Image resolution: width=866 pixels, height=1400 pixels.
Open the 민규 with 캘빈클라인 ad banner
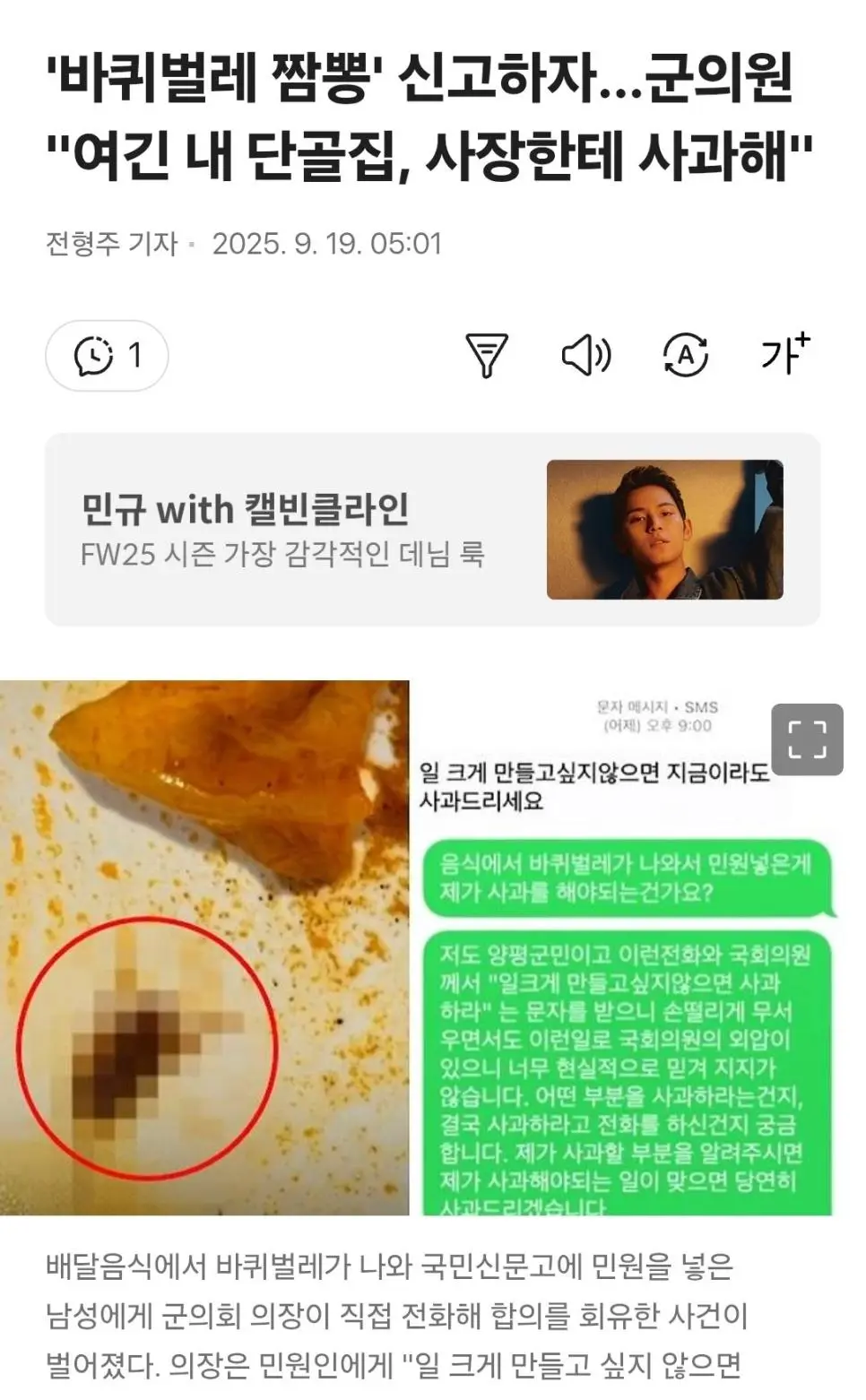coord(432,530)
